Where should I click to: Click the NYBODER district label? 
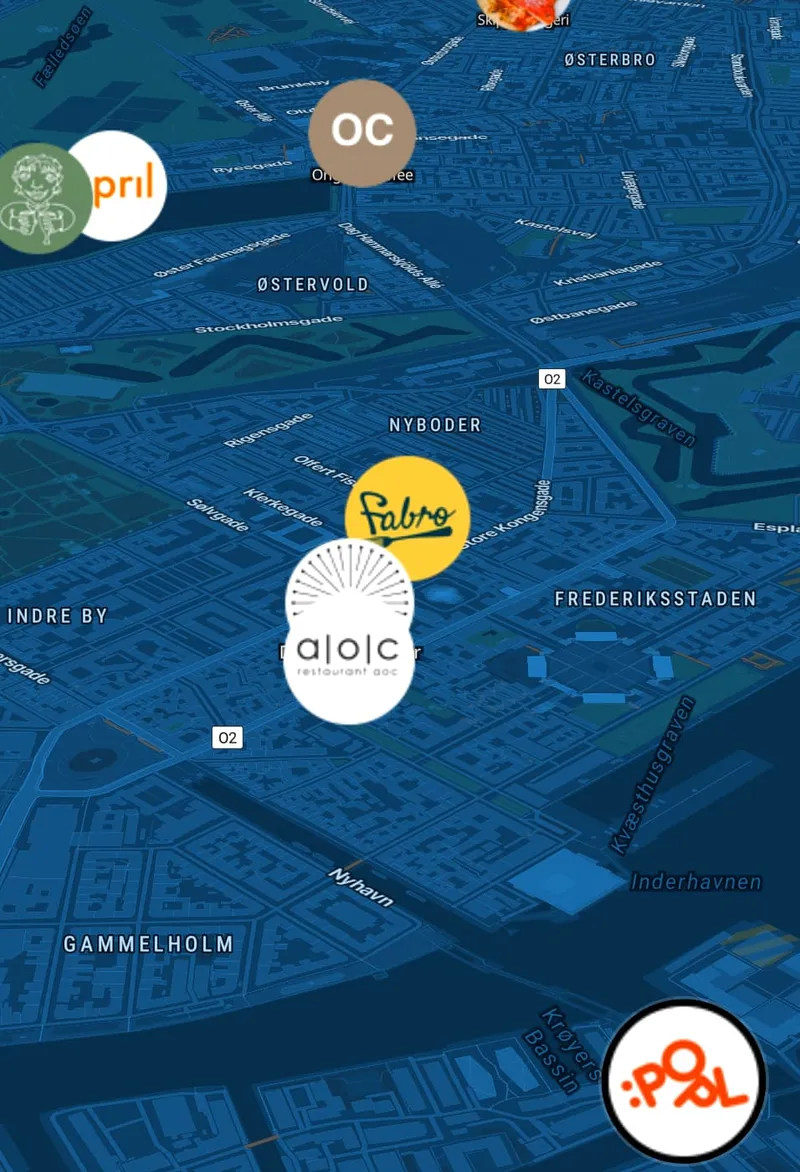[x=435, y=425]
